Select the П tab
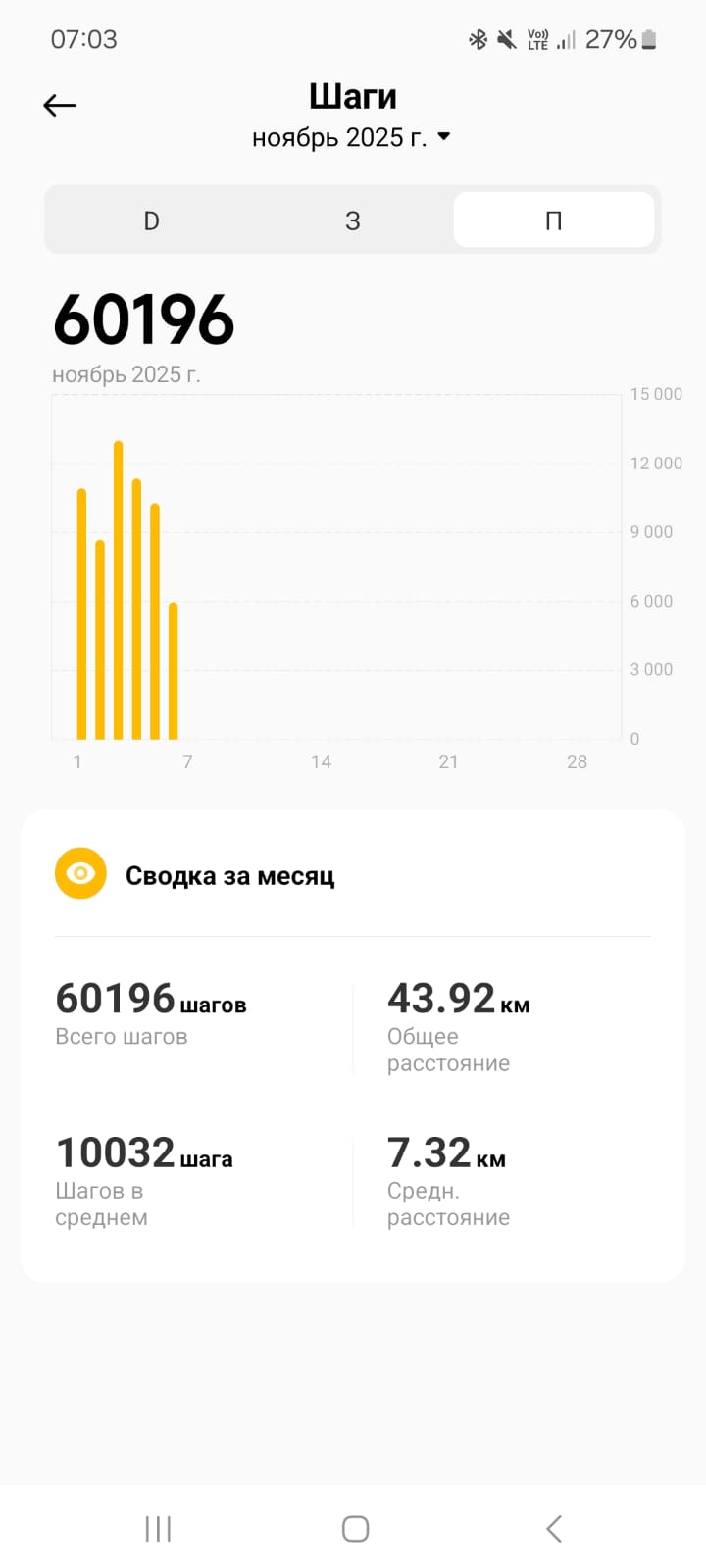 (553, 220)
